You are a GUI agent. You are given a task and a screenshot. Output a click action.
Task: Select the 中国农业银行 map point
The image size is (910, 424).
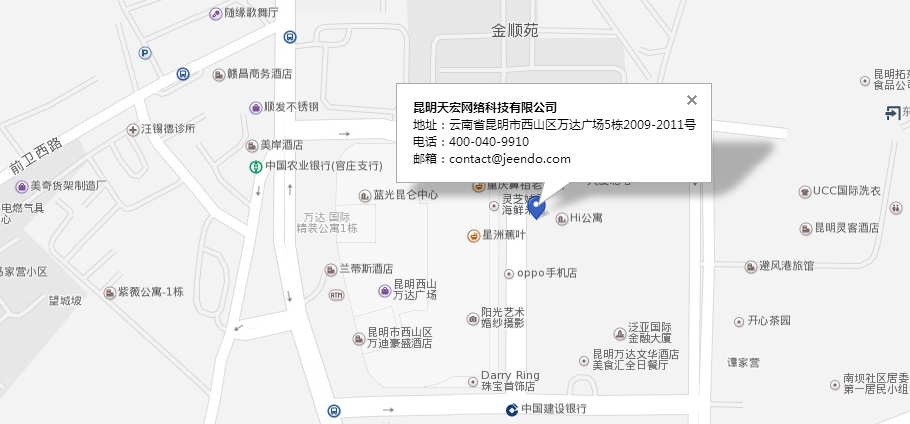click(257, 166)
